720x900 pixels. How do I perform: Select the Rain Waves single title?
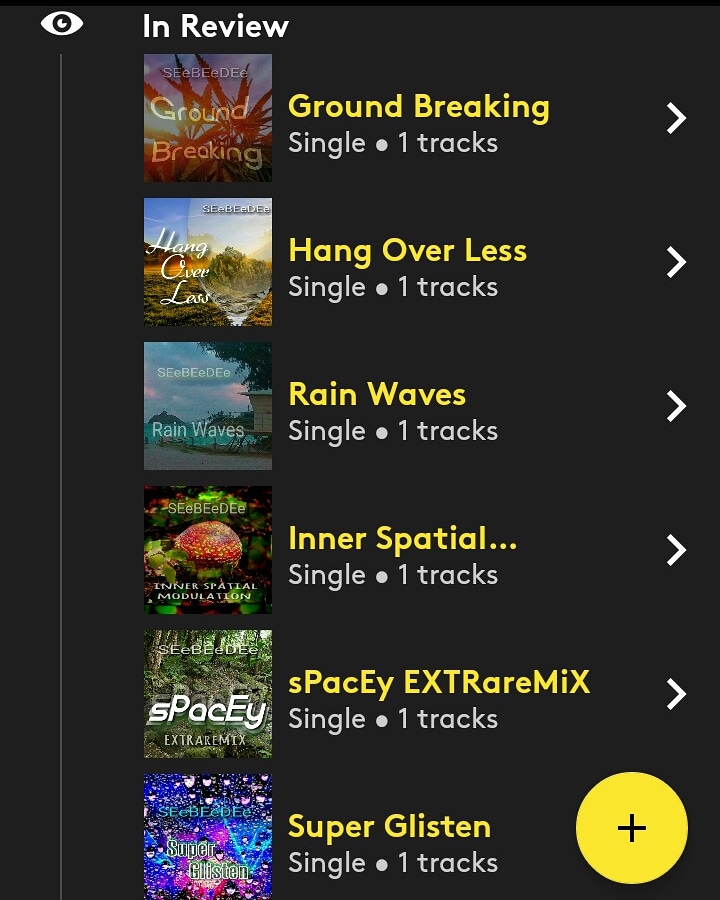[376, 394]
